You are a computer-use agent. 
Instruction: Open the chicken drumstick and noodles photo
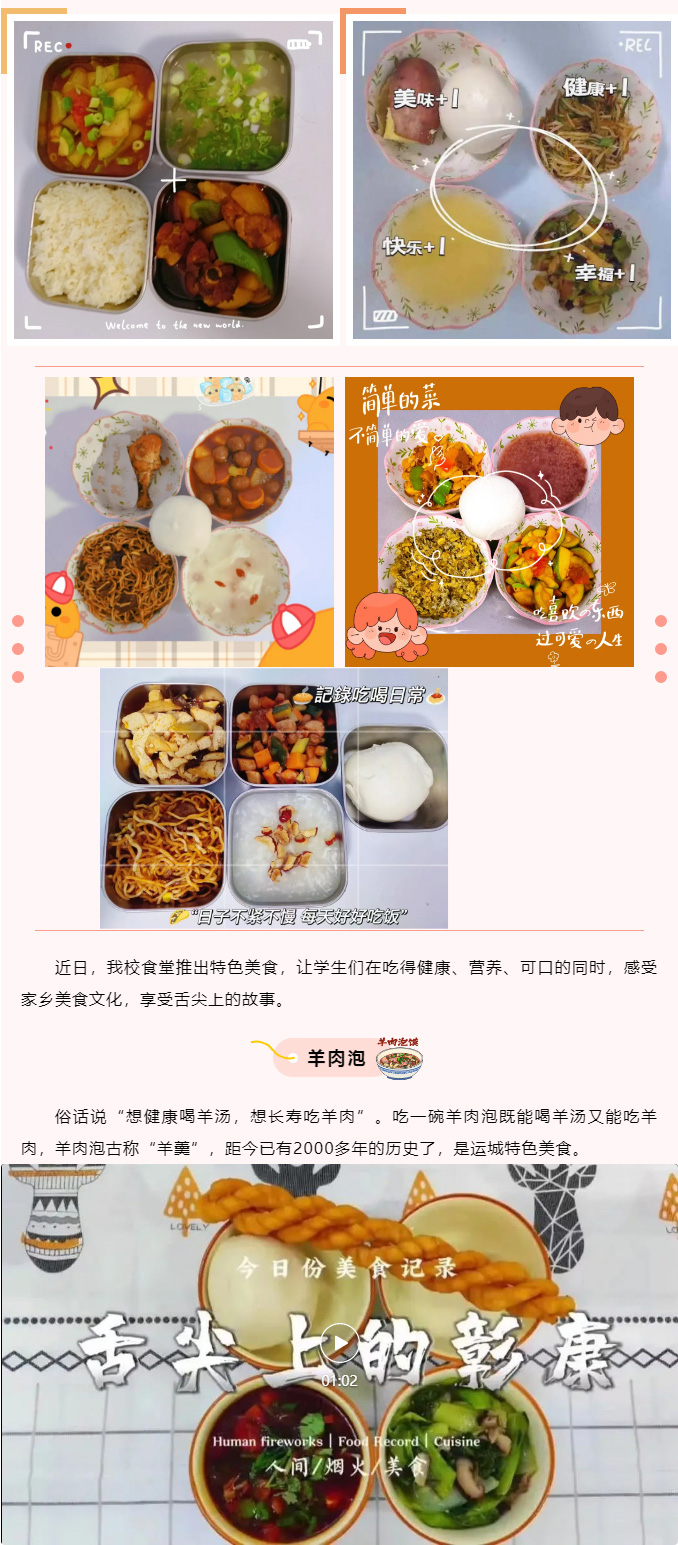tap(189, 521)
